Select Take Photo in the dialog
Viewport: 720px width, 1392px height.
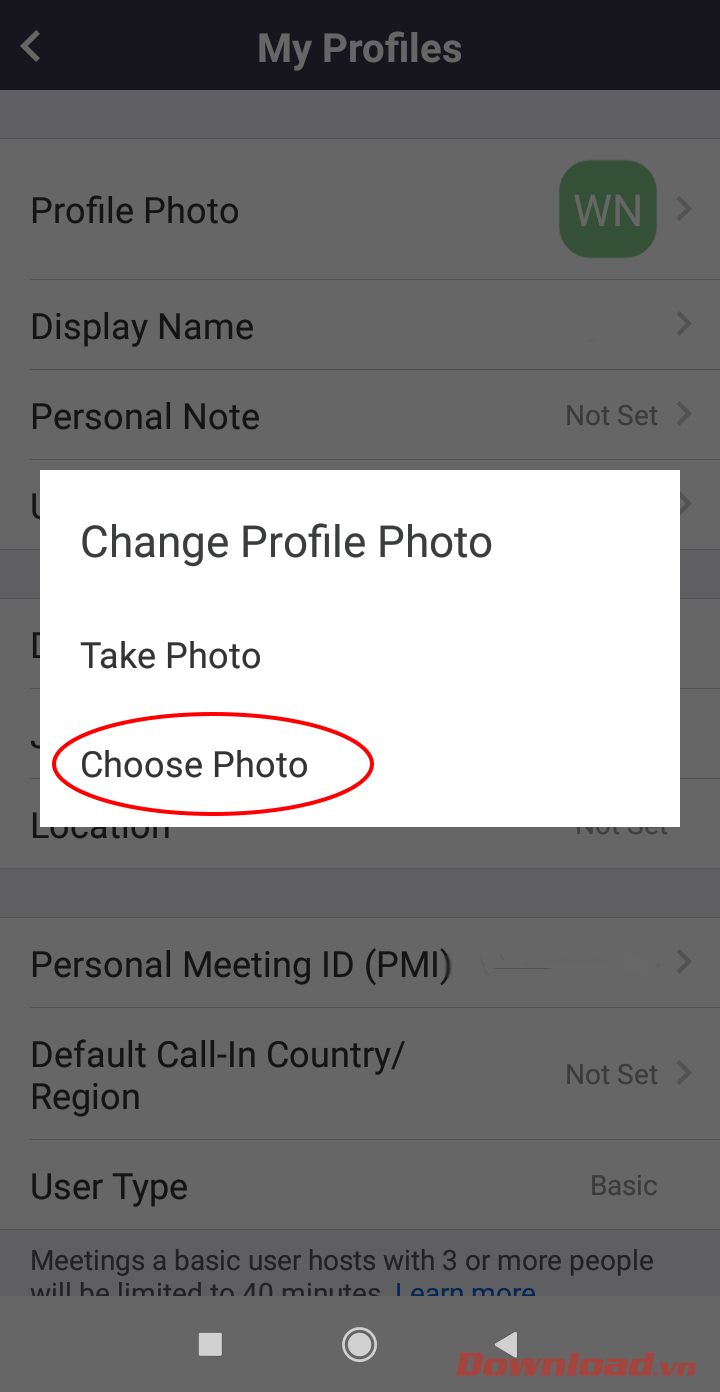pyautogui.click(x=170, y=655)
